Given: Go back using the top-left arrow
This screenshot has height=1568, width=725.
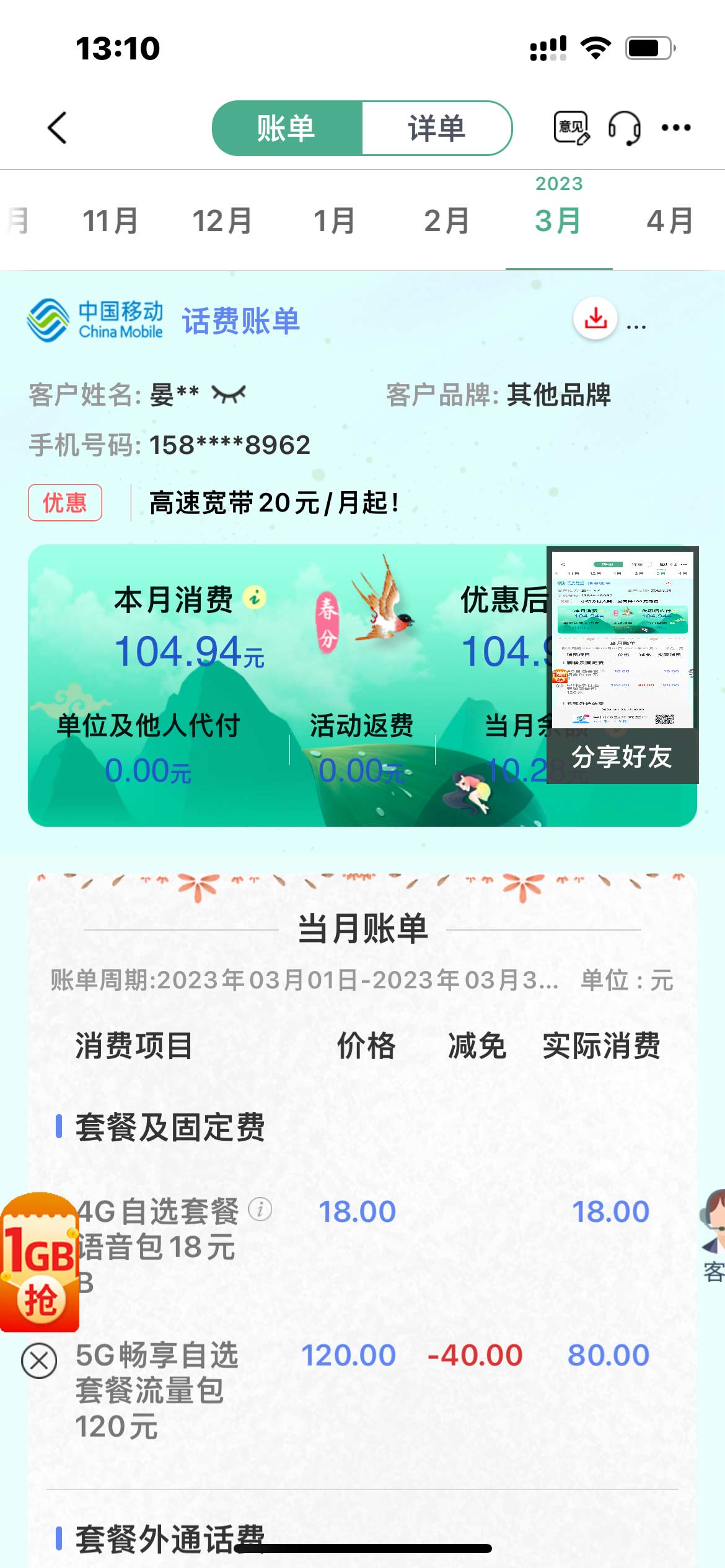Looking at the screenshot, I should point(57,128).
